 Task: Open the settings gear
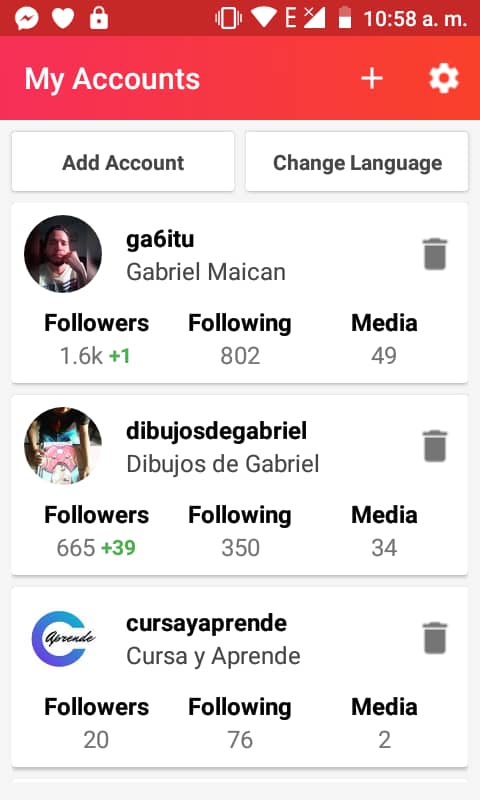pyautogui.click(x=443, y=79)
